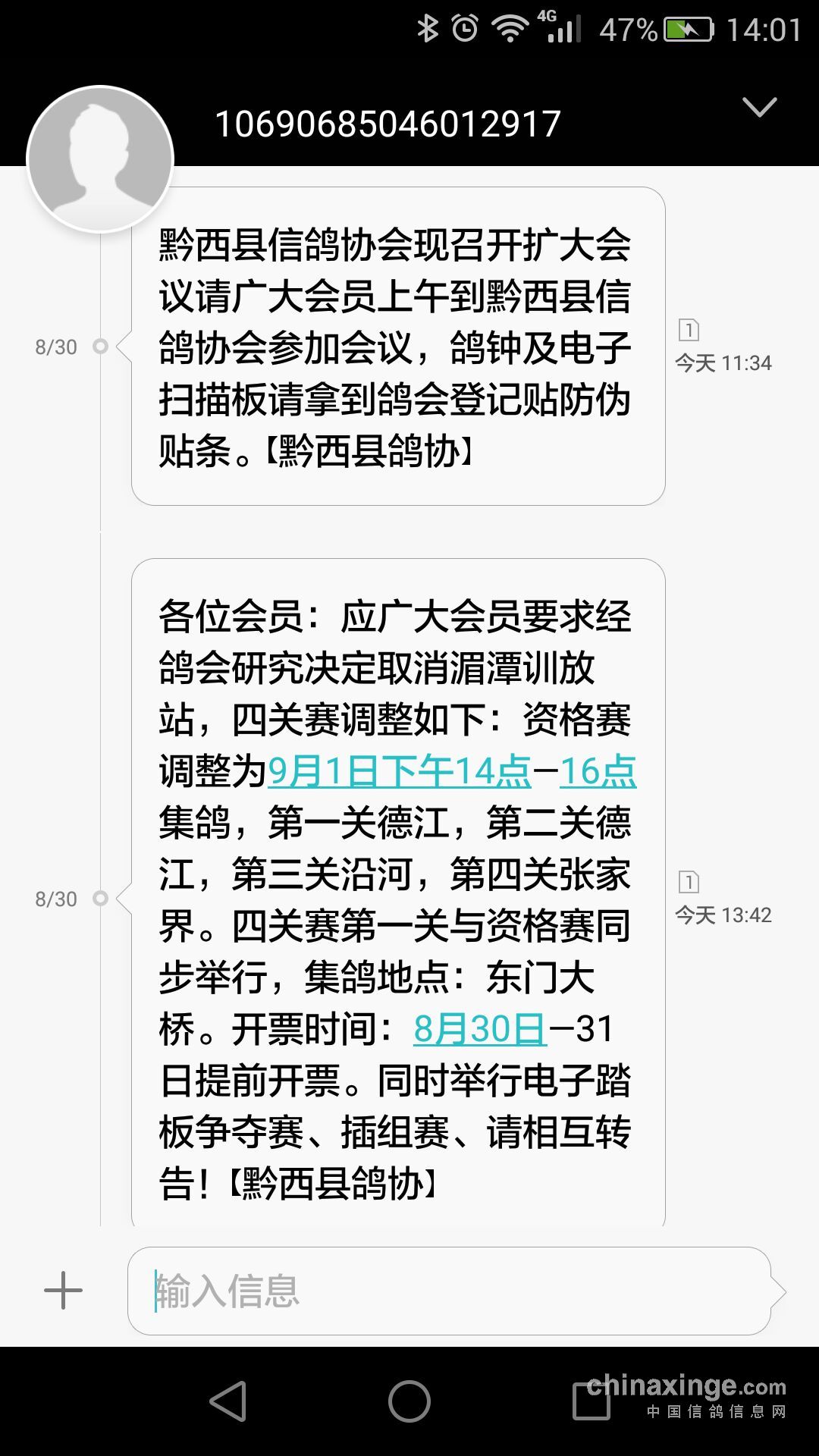819x1456 pixels.
Task: Open the sender's contact avatar
Action: click(x=100, y=159)
